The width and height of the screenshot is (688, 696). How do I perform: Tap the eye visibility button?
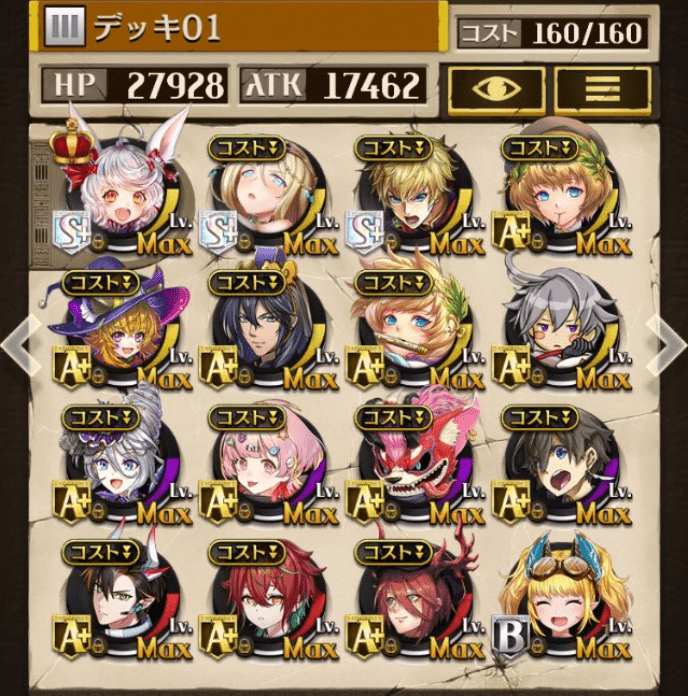point(495,90)
